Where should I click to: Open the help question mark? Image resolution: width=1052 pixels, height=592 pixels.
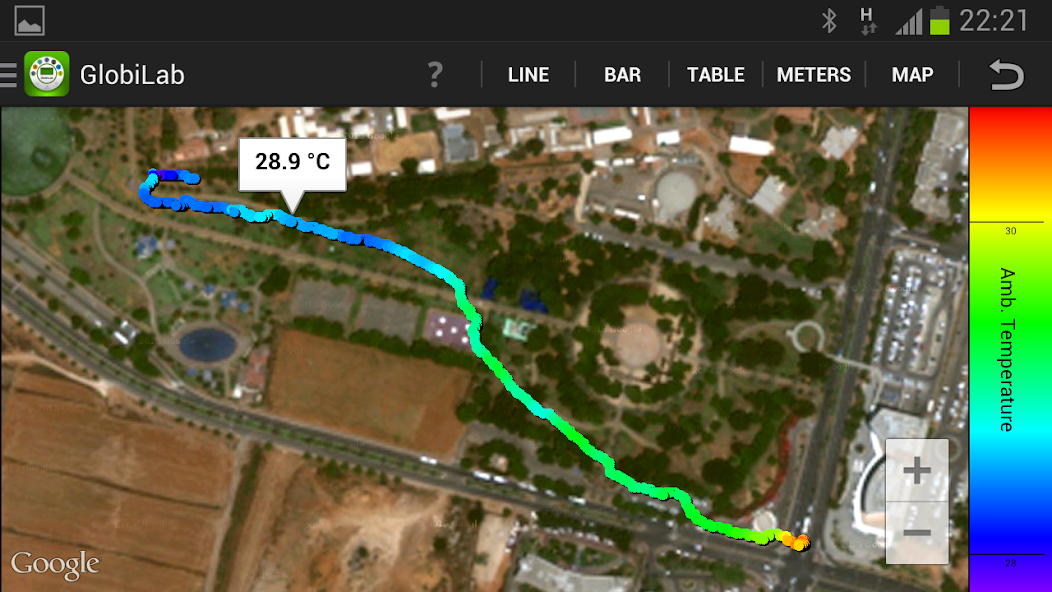[434, 74]
